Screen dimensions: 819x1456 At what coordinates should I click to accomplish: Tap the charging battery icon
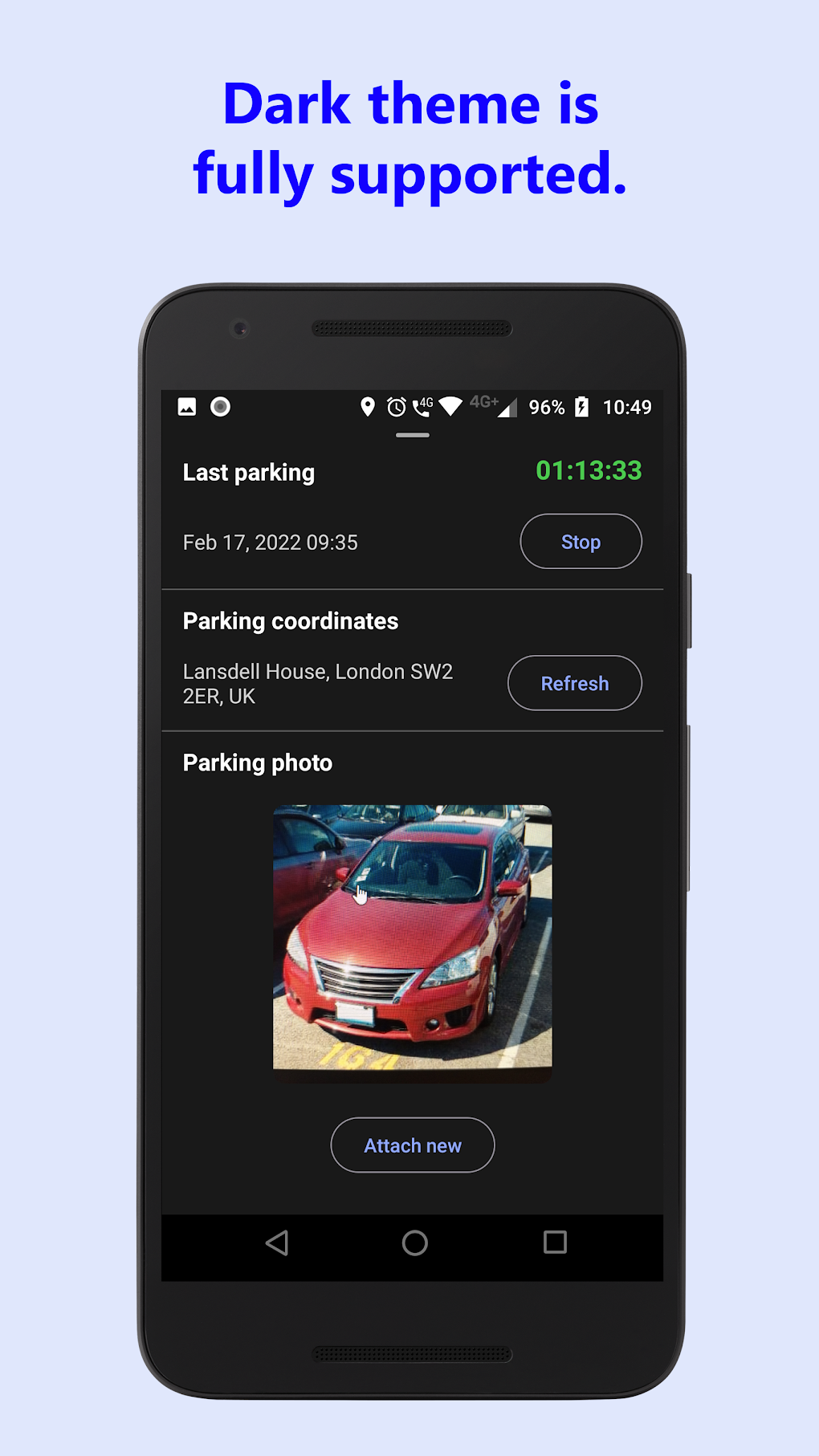coord(581,407)
